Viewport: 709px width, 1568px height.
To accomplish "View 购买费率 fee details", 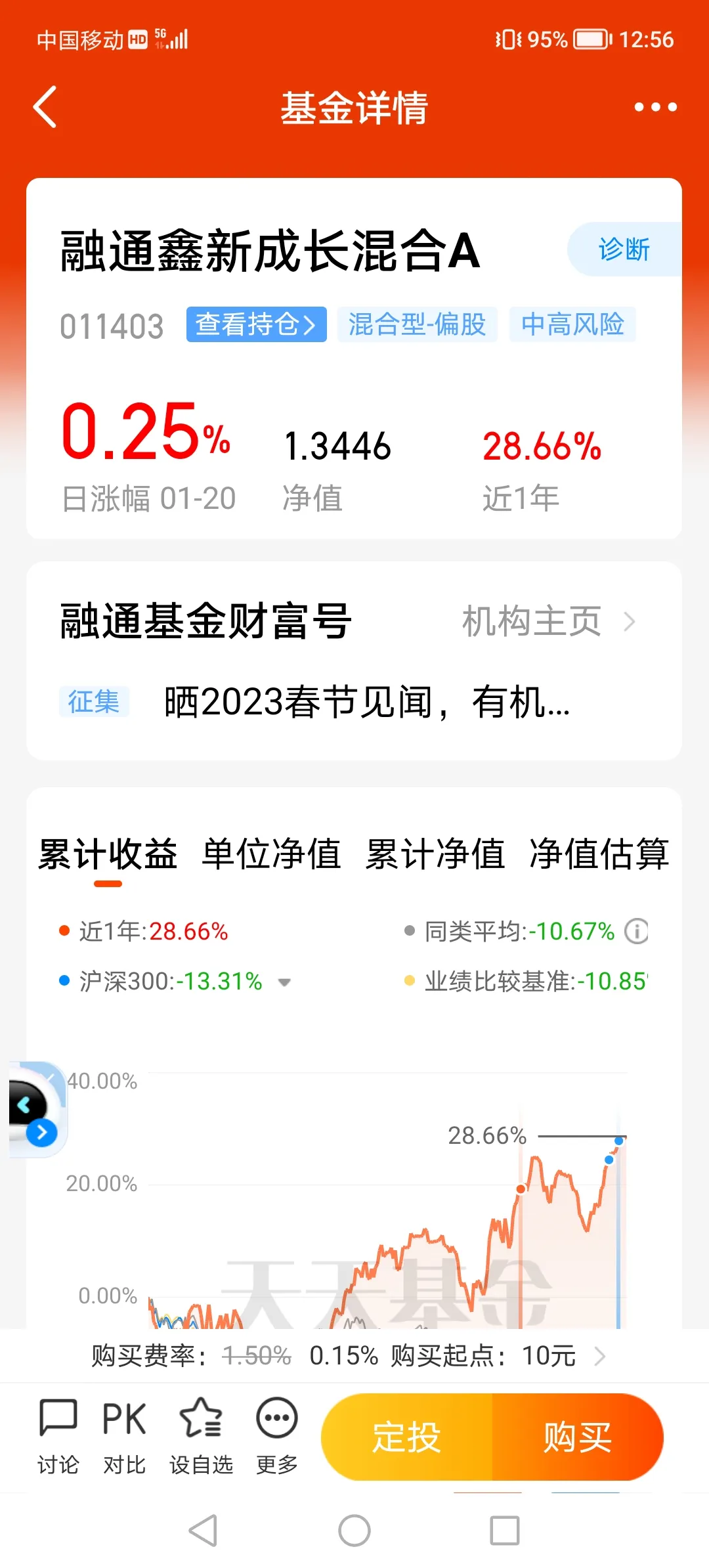I will 348,1355.
